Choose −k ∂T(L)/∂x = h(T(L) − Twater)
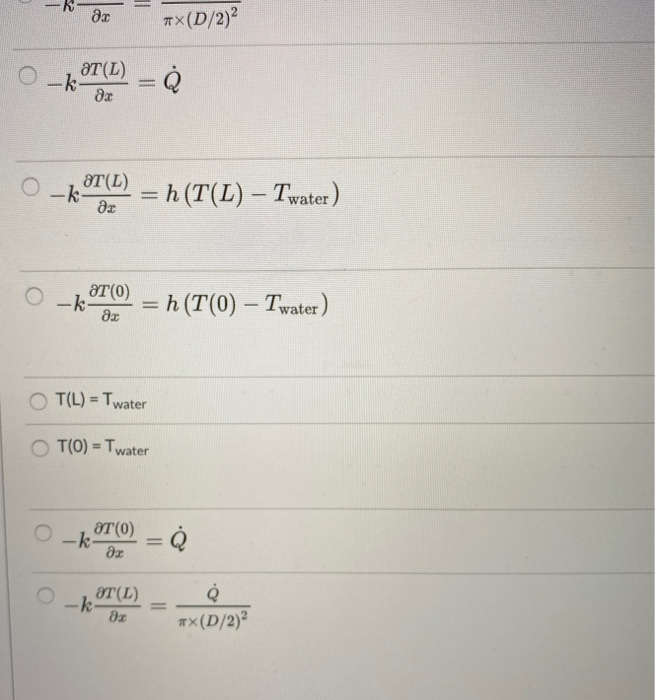655x700 pixels. coord(34,185)
